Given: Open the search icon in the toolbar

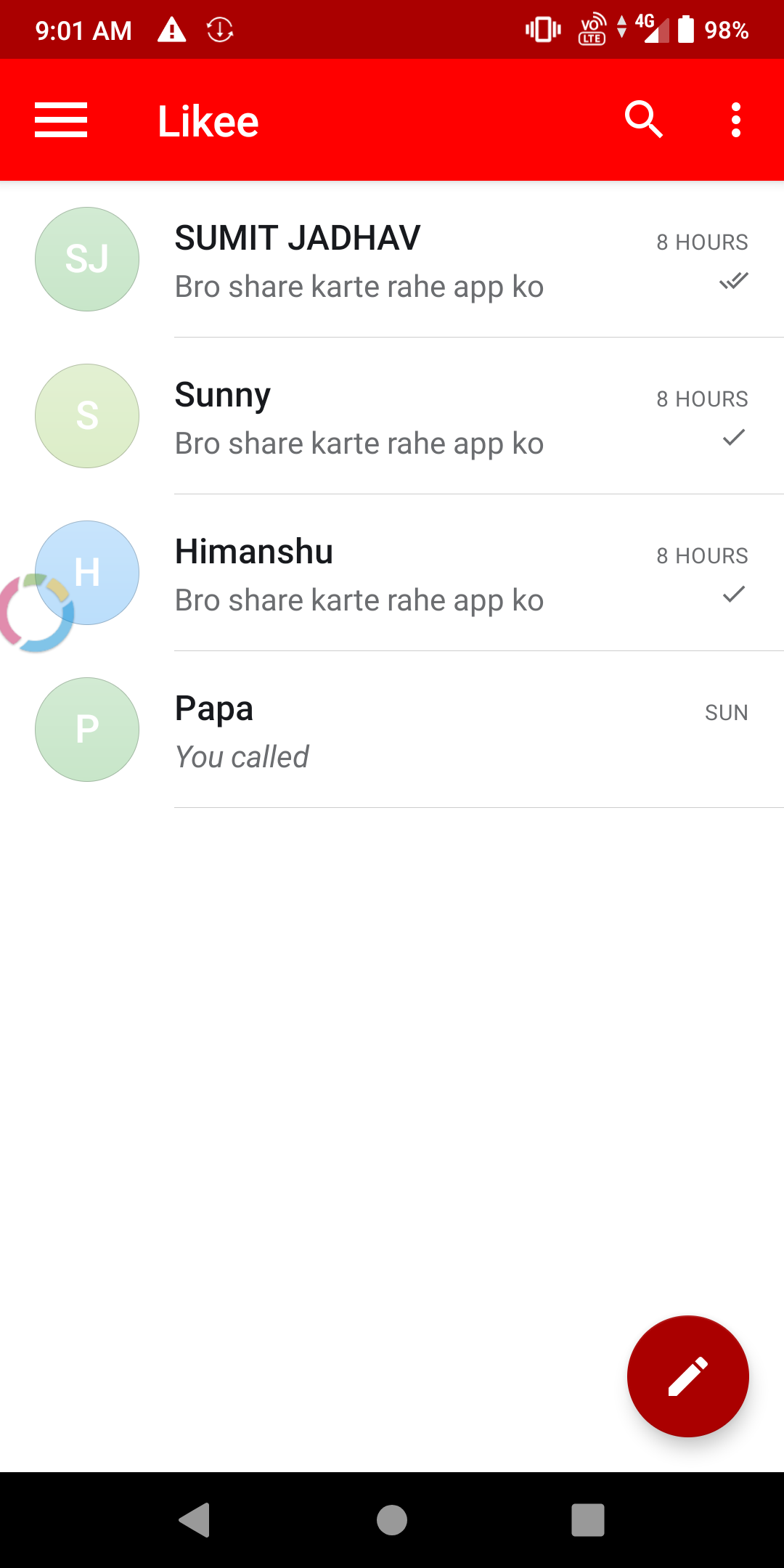Looking at the screenshot, I should pos(643,120).
